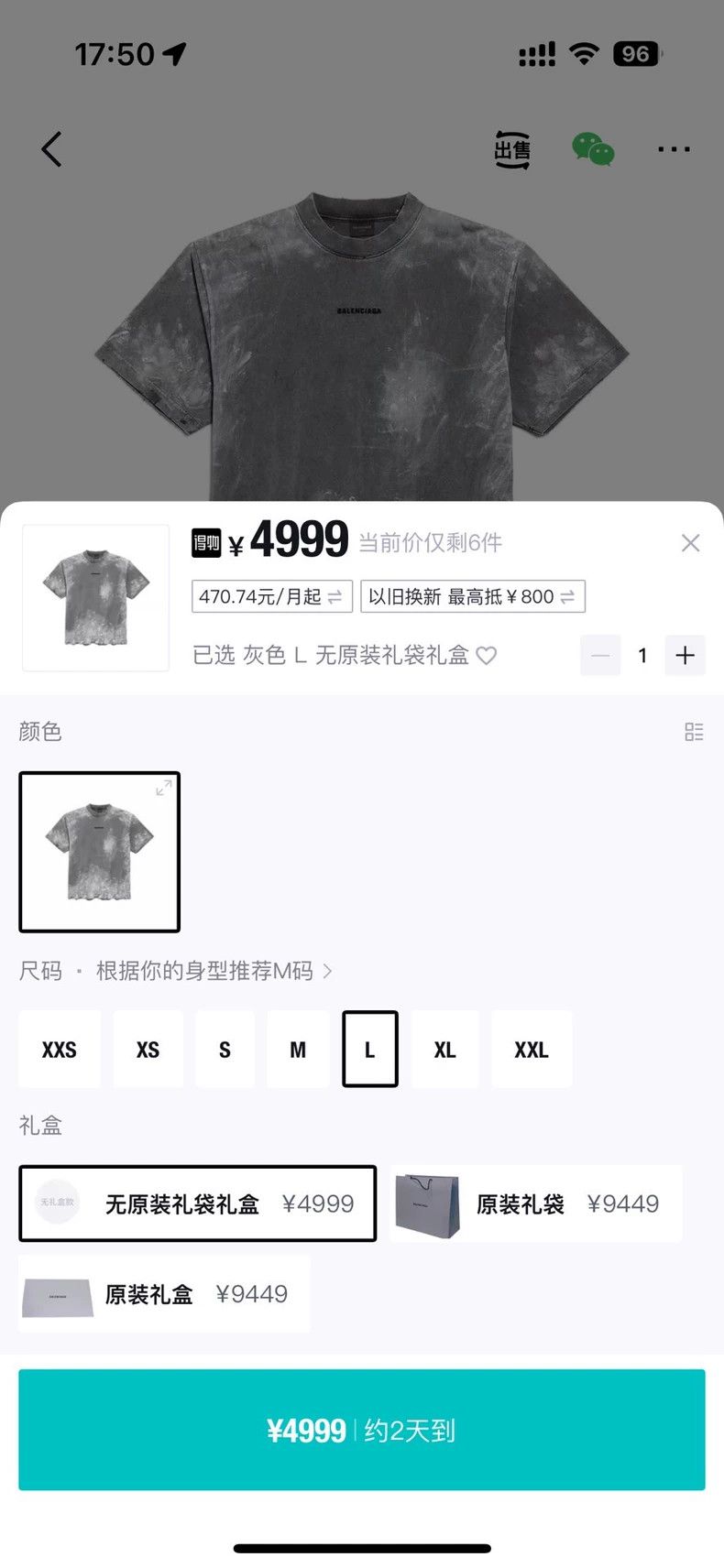The height and width of the screenshot is (1568, 724).
Task: Select the gray color thumbnail
Action: pyautogui.click(x=100, y=852)
